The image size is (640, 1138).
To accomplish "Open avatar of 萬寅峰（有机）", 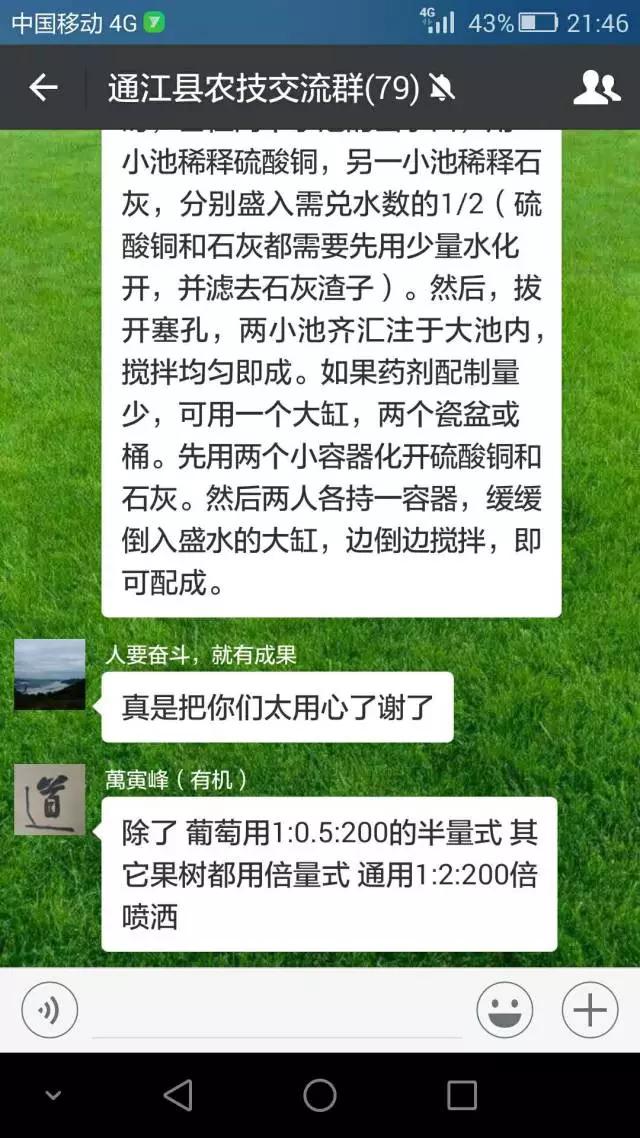I will (49, 799).
